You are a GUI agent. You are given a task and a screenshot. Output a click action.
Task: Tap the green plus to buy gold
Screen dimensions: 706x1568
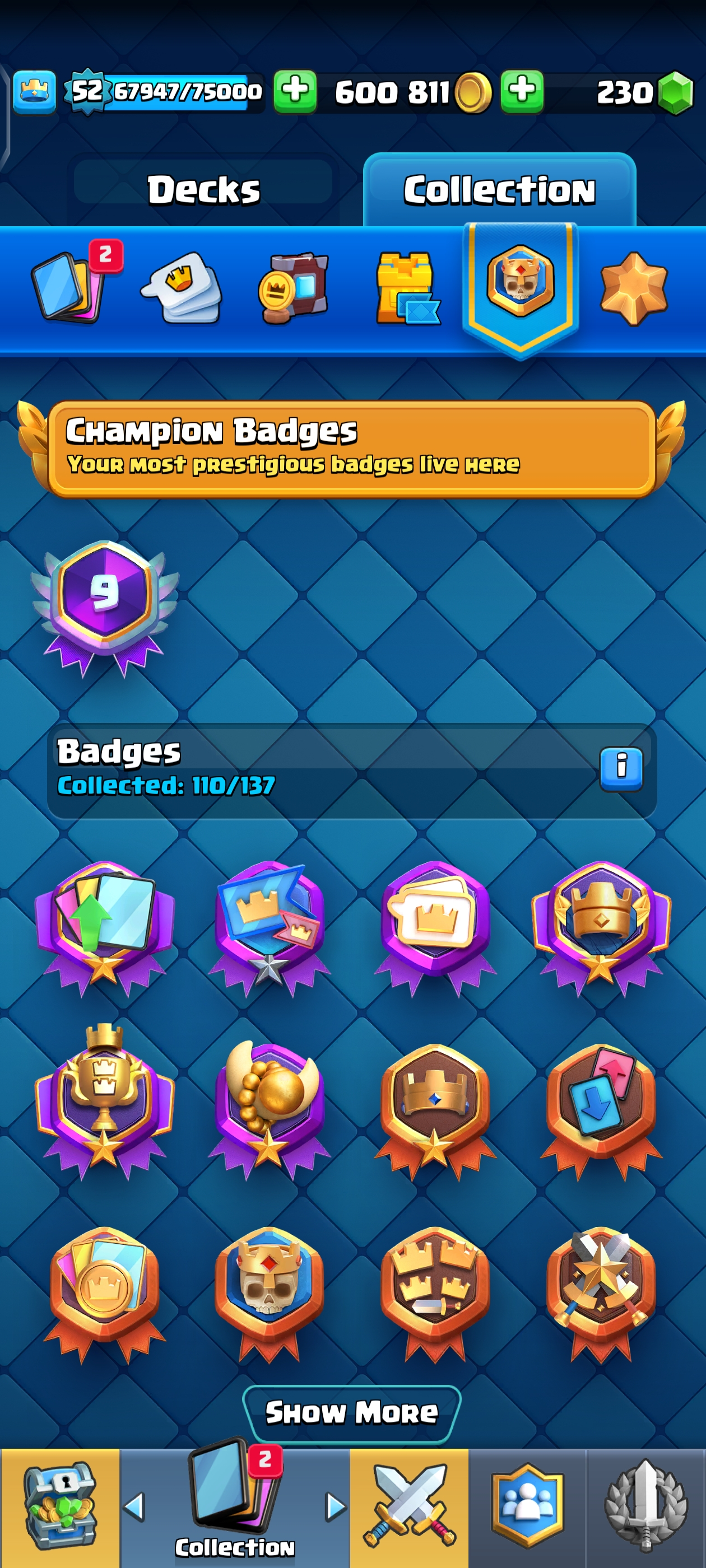[522, 92]
